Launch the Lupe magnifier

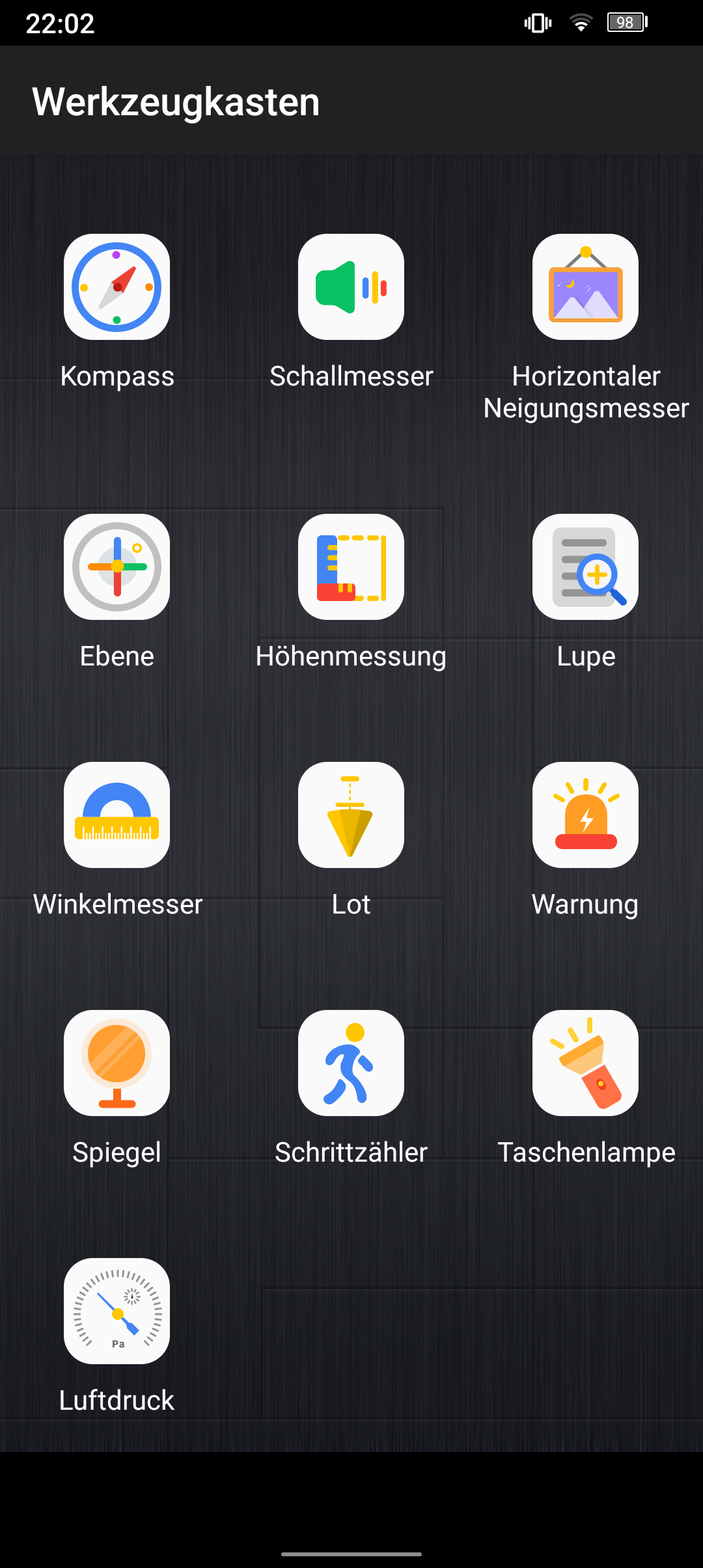(x=586, y=567)
